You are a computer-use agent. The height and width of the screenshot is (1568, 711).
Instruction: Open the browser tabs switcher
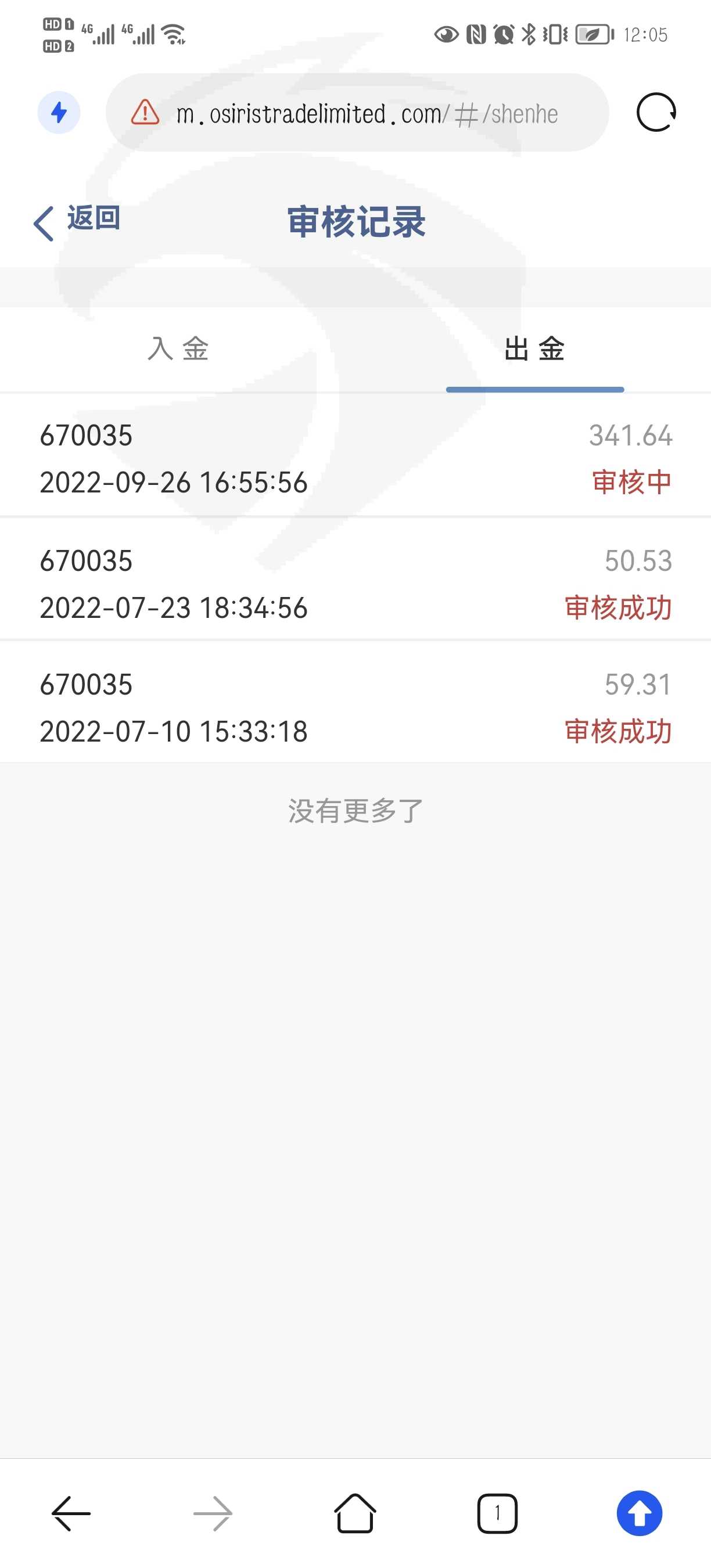[497, 1513]
